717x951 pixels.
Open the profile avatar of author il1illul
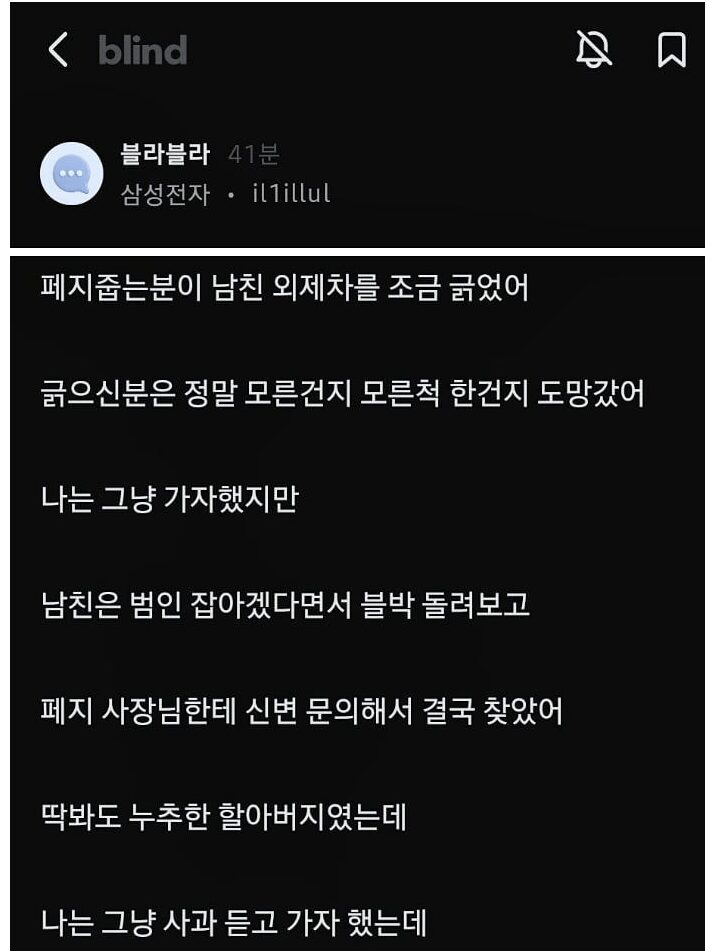(71, 173)
